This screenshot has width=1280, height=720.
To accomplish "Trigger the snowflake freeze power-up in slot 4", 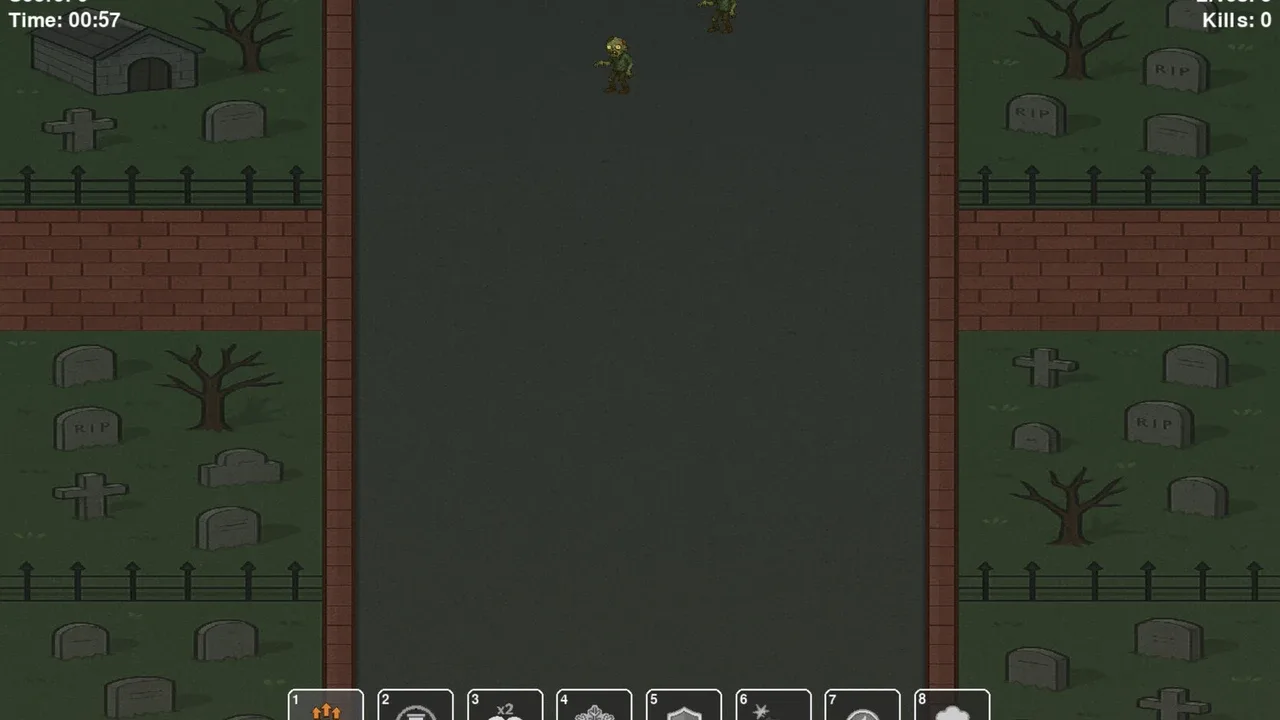I will pos(594,705).
